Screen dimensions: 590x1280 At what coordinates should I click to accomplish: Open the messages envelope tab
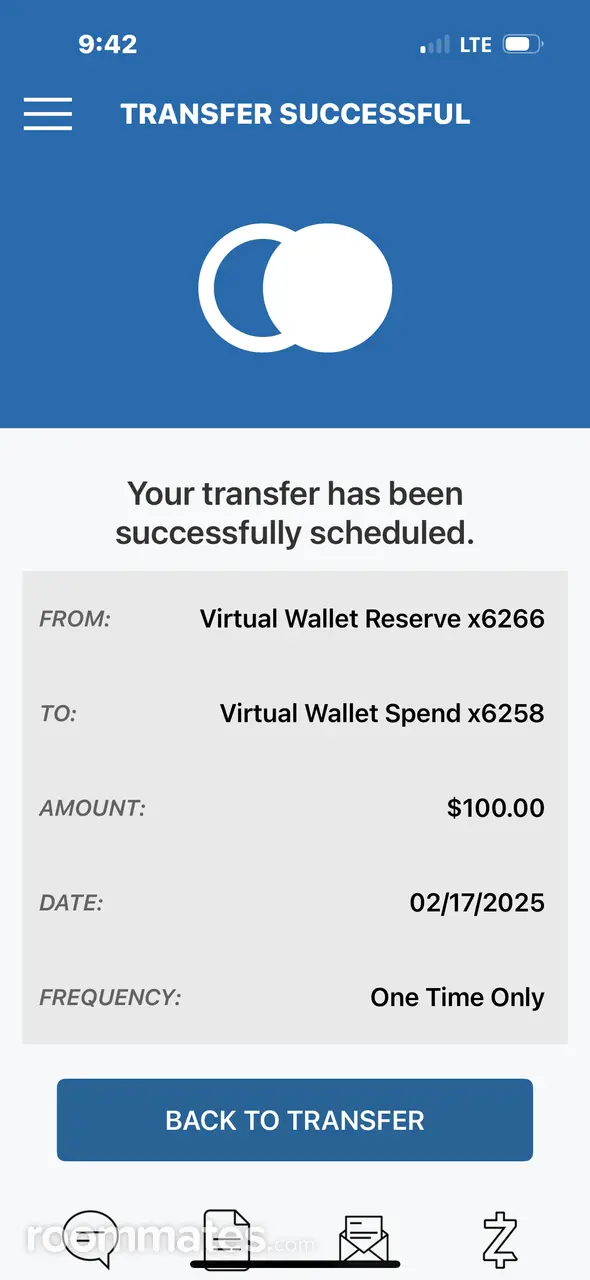click(364, 1241)
